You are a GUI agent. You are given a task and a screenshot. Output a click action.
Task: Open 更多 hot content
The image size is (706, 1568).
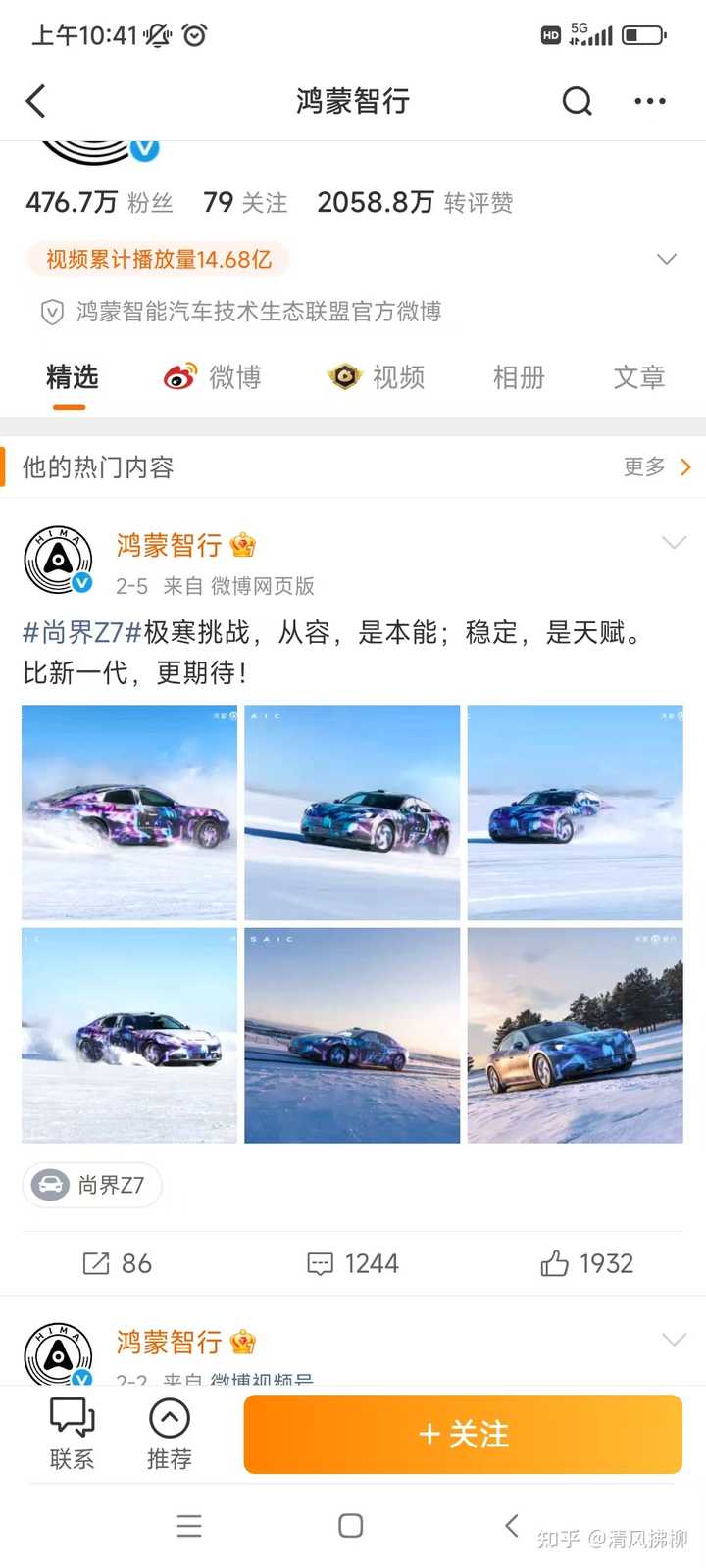point(657,467)
